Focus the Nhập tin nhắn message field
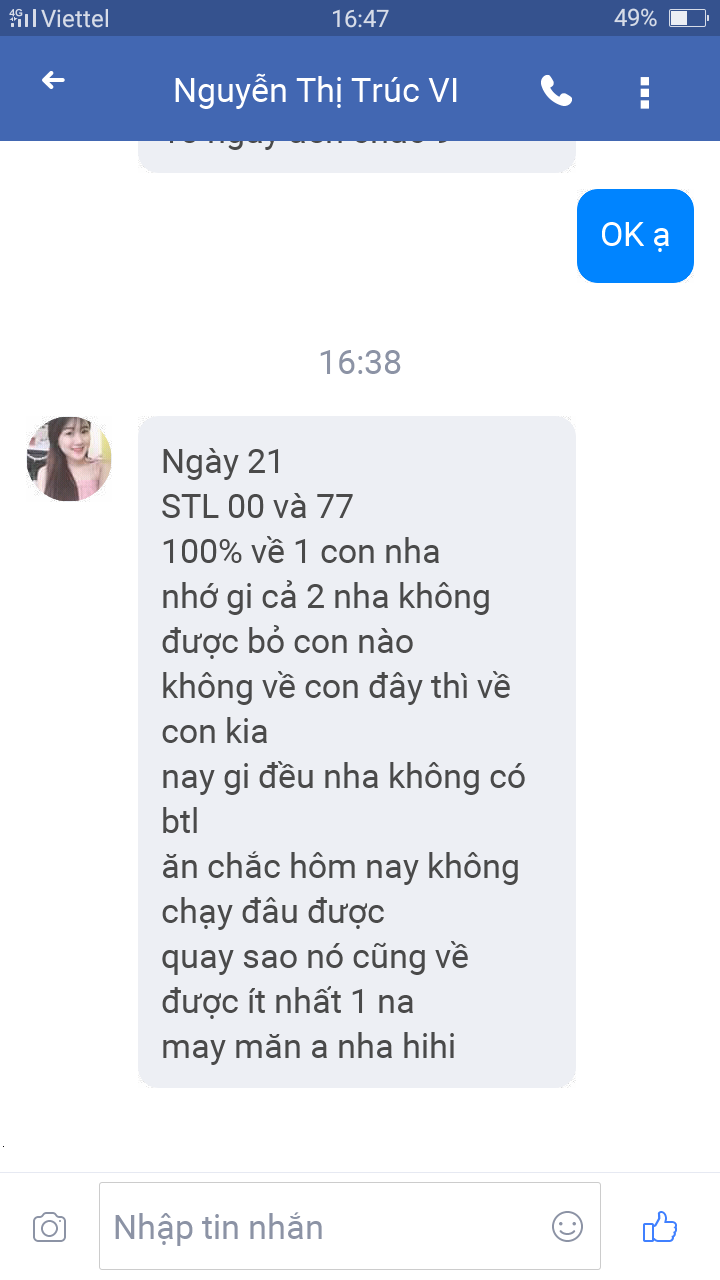720x1280 pixels. [350, 1226]
